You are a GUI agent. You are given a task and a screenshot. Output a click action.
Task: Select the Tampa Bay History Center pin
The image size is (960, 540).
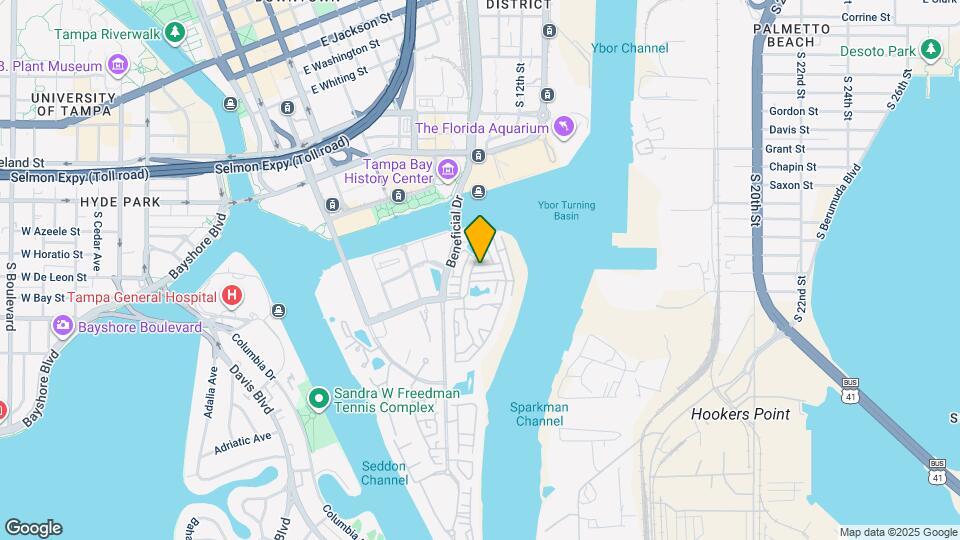(448, 170)
